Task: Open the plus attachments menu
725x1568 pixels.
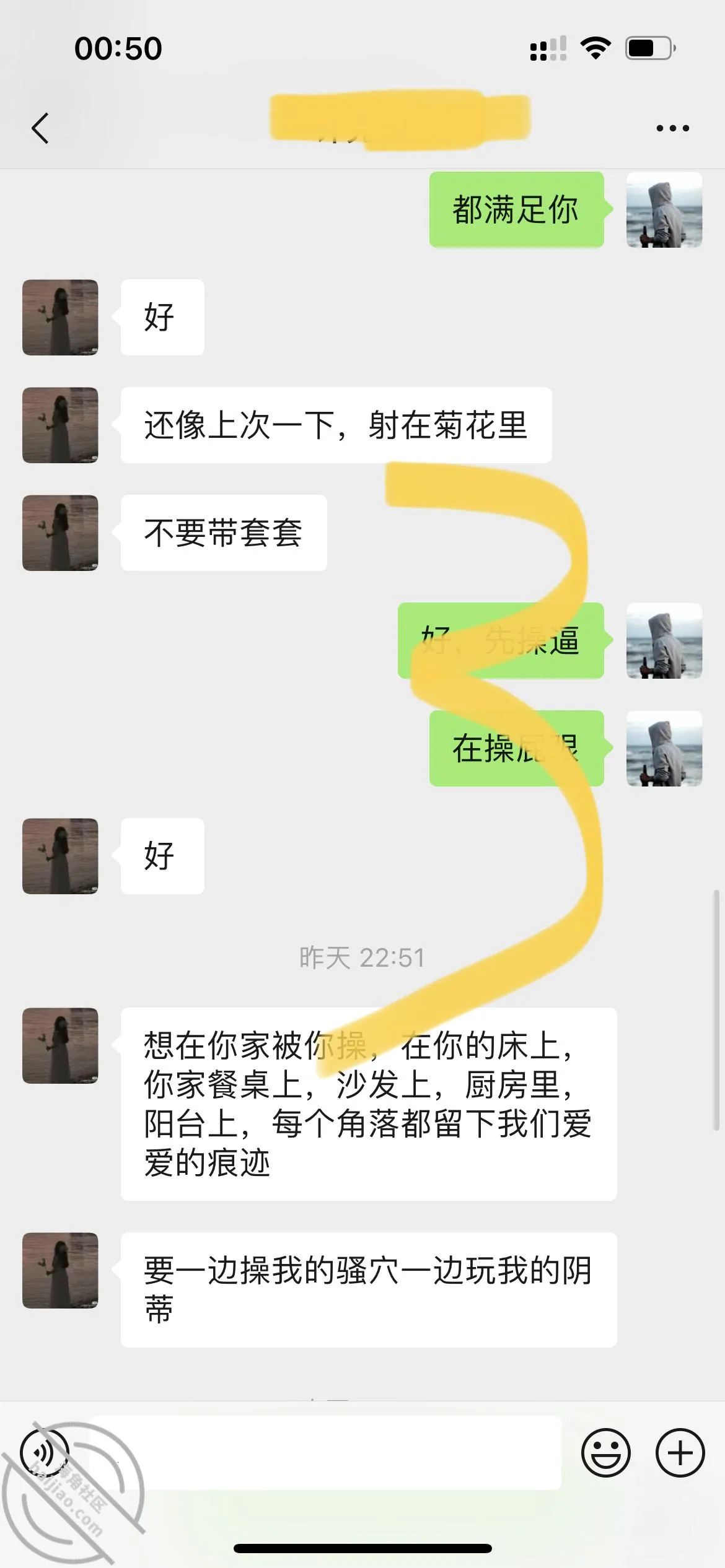Action: (680, 1453)
